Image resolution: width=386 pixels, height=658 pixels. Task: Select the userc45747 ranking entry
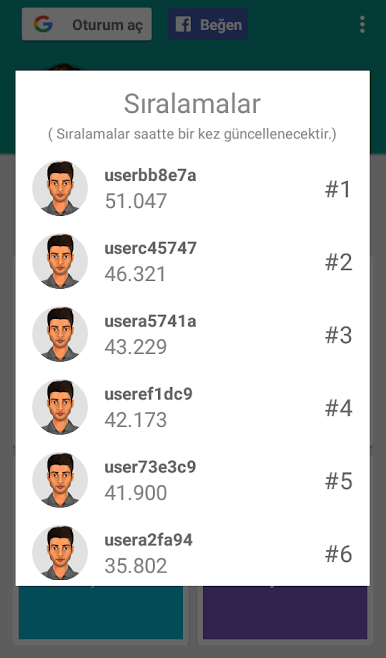click(x=193, y=261)
